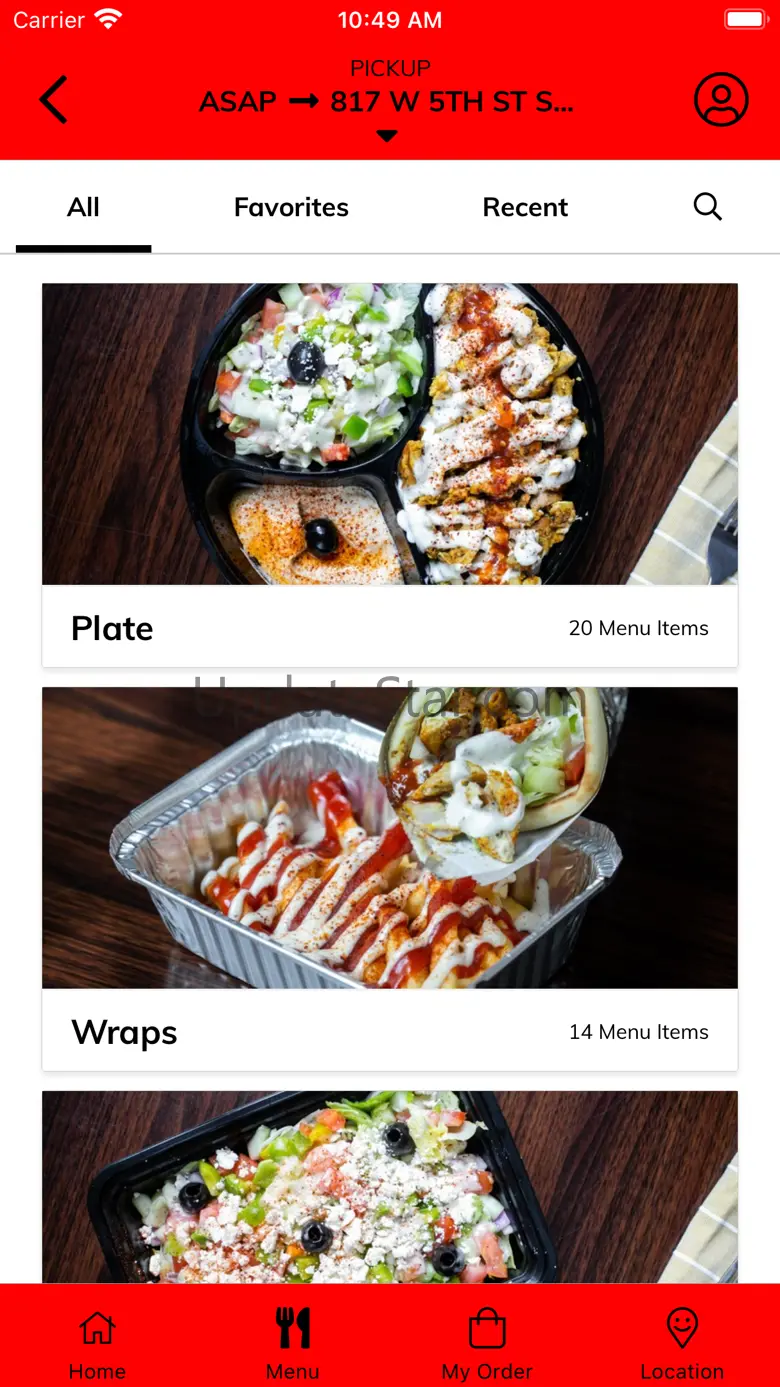
Task: Open the Plate category card
Action: point(390,475)
